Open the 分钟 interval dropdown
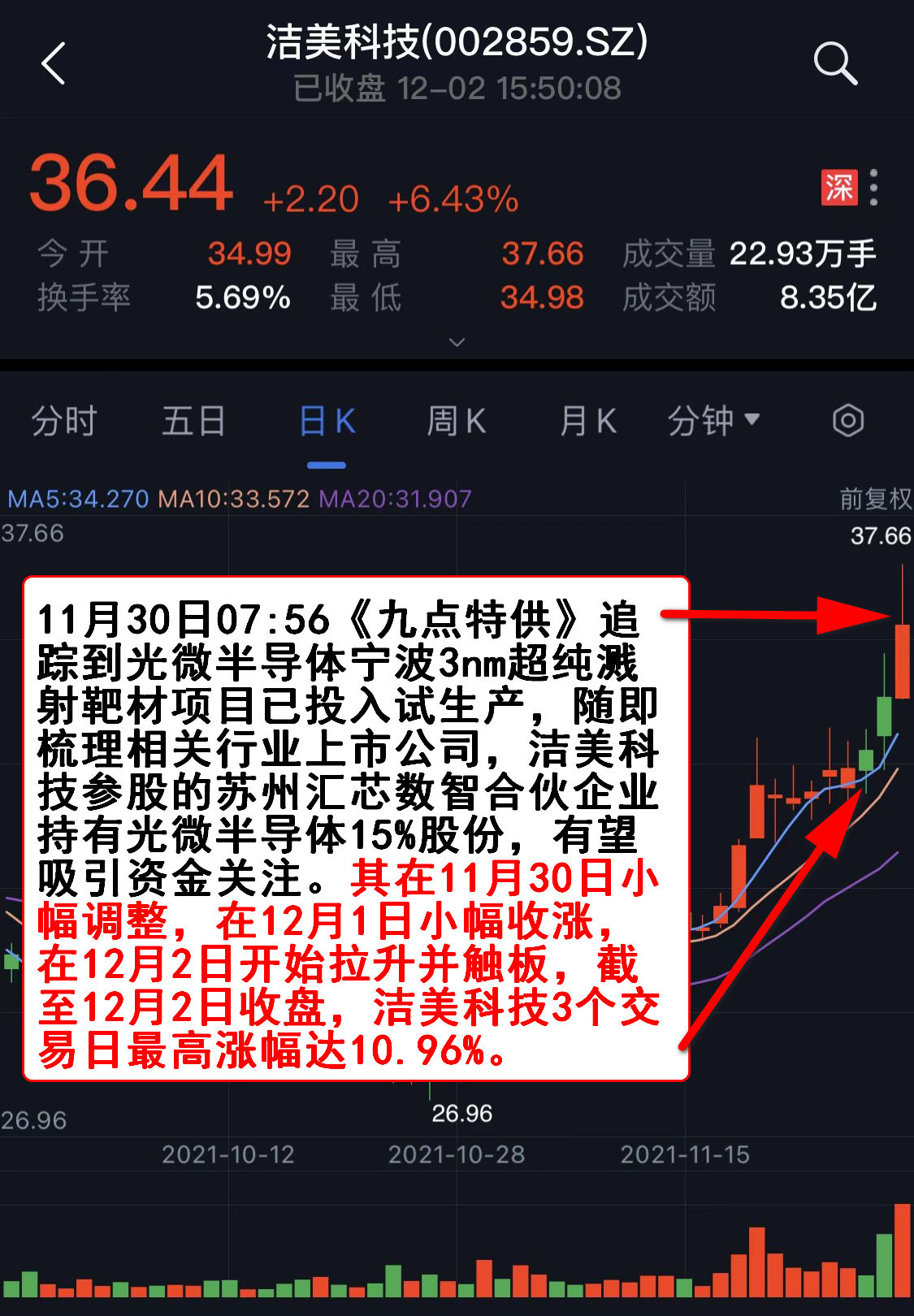This screenshot has height=1316, width=914. 713,421
